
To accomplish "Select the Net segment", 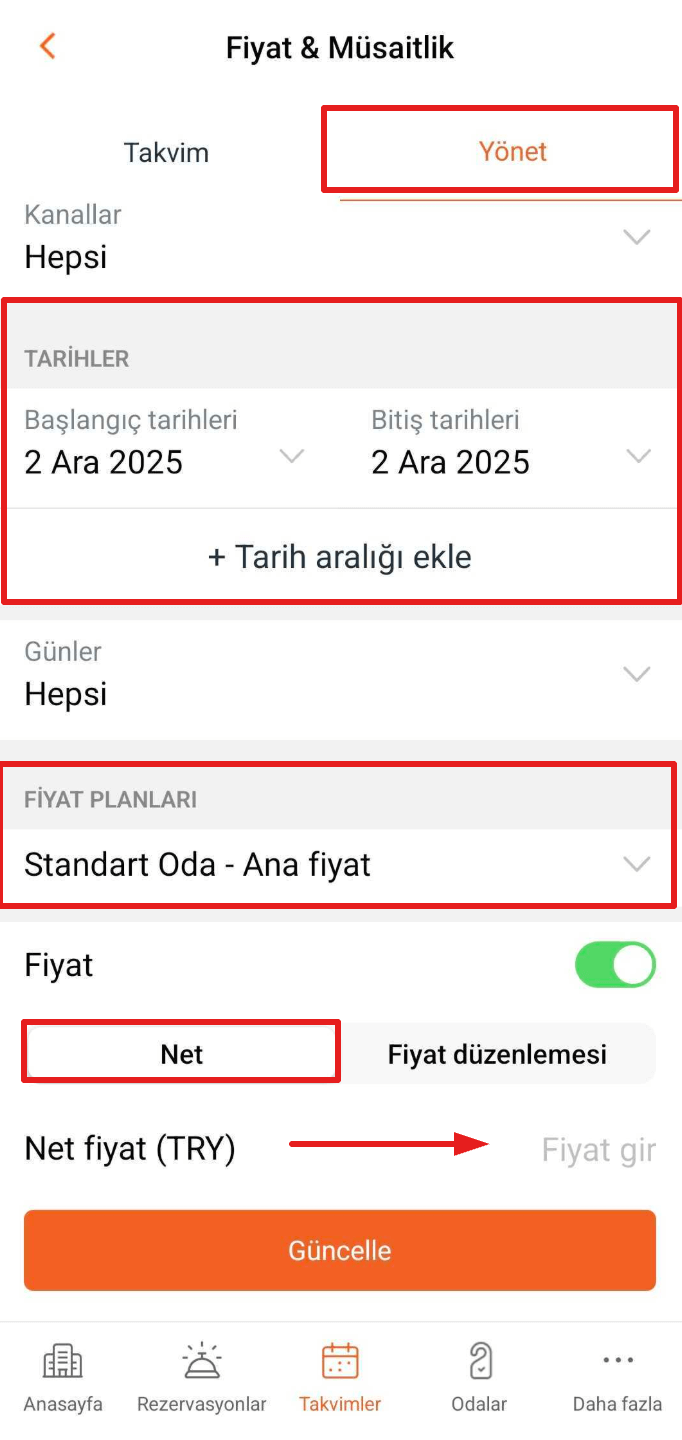I will pos(182,1054).
